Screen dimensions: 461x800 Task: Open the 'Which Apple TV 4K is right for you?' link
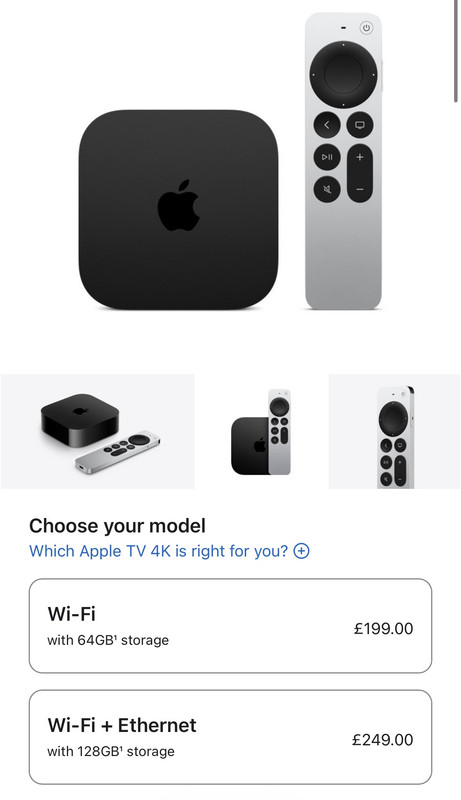pos(169,551)
